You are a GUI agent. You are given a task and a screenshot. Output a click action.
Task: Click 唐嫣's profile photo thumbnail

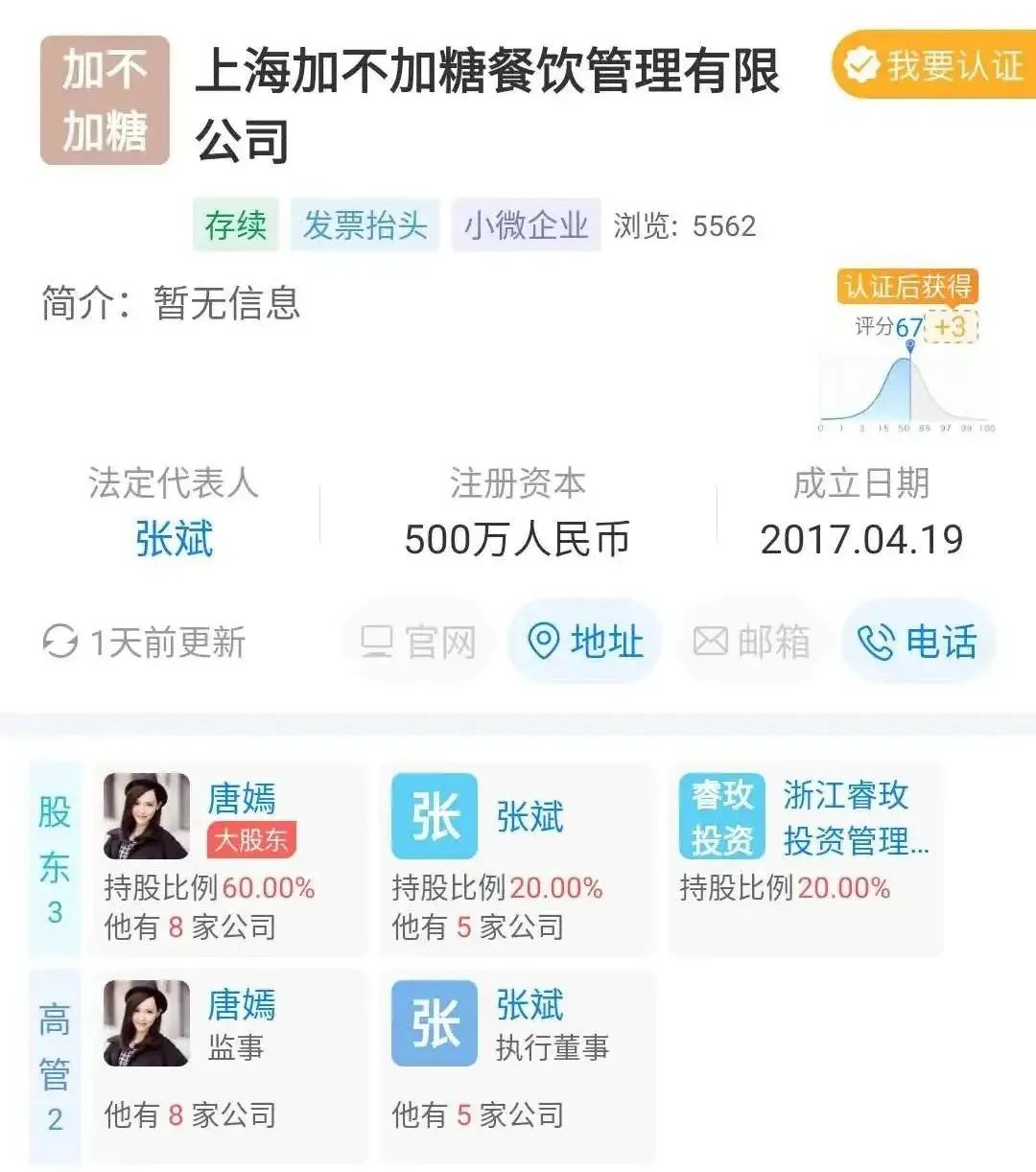[148, 814]
